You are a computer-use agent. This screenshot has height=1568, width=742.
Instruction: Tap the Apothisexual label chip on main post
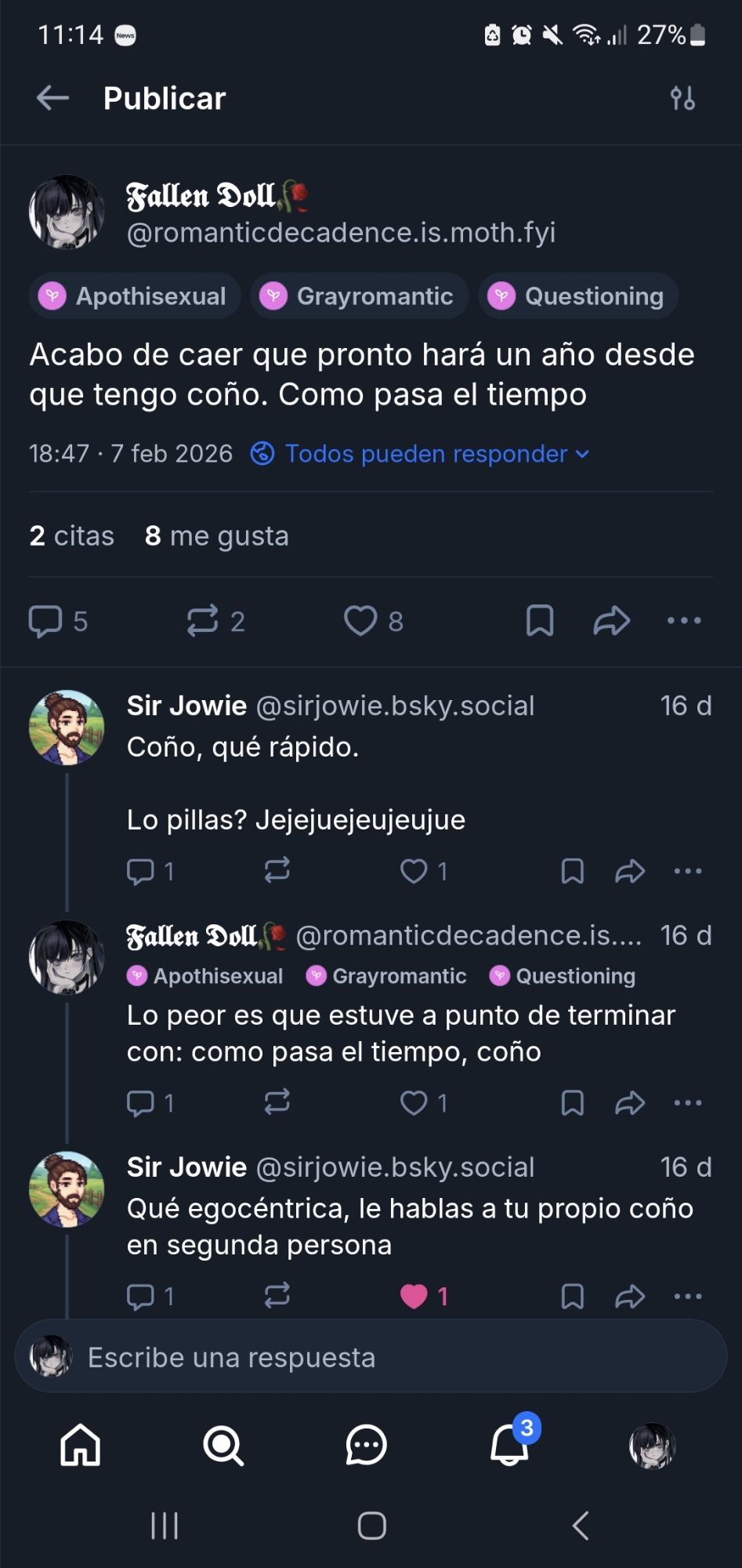tap(136, 296)
